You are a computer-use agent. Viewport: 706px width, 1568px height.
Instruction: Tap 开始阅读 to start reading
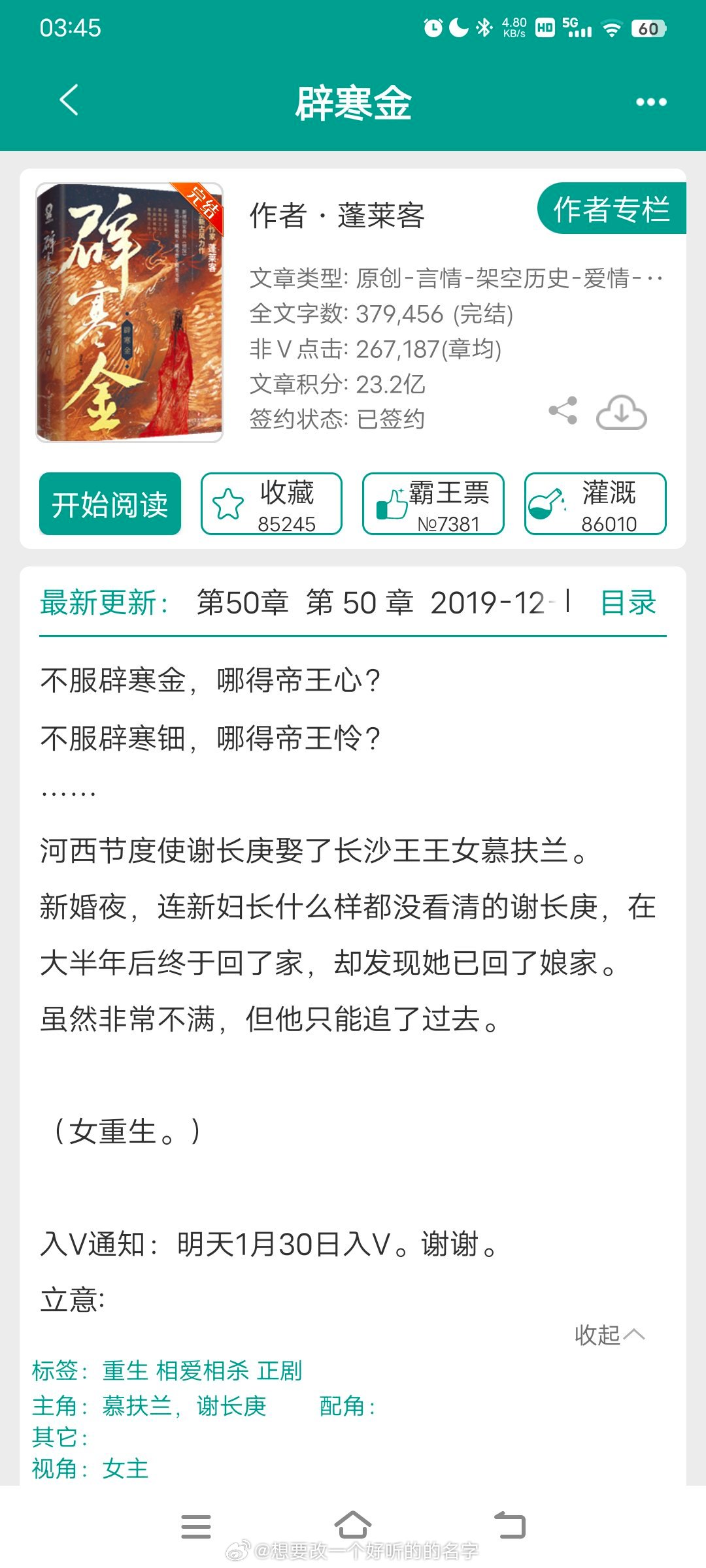[x=110, y=504]
